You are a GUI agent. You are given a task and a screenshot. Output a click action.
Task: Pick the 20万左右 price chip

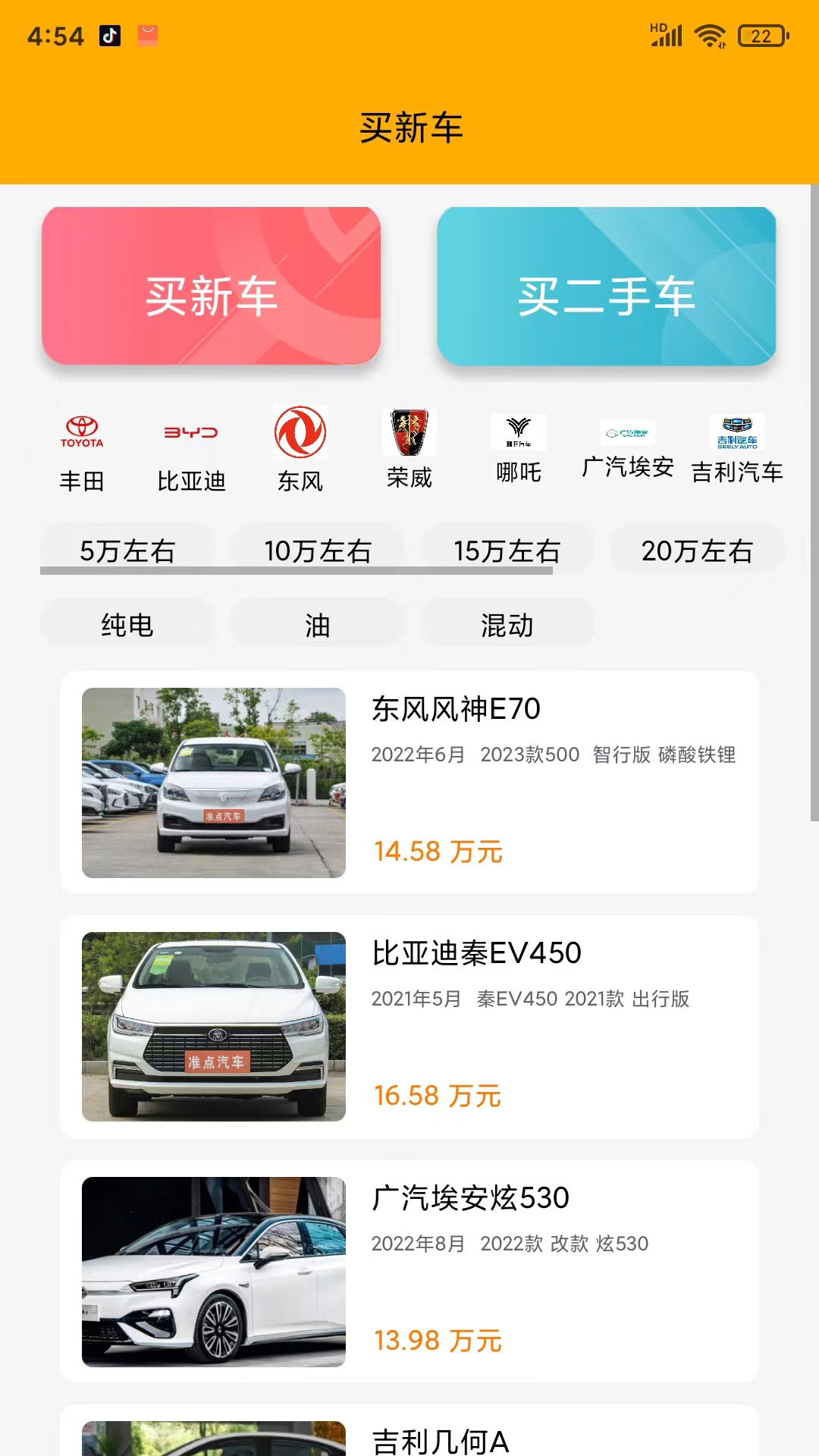click(697, 549)
